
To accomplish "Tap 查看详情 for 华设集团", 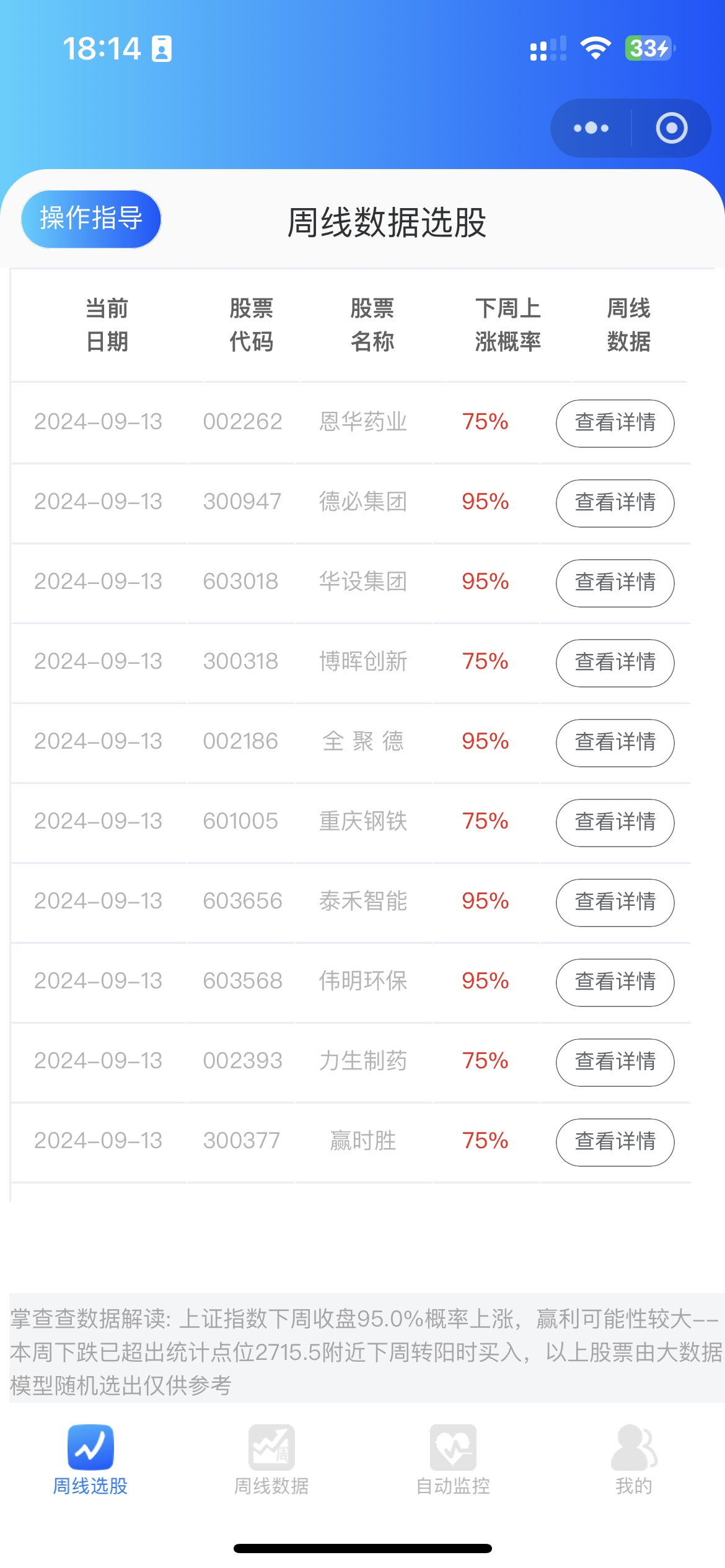I will 615,583.
